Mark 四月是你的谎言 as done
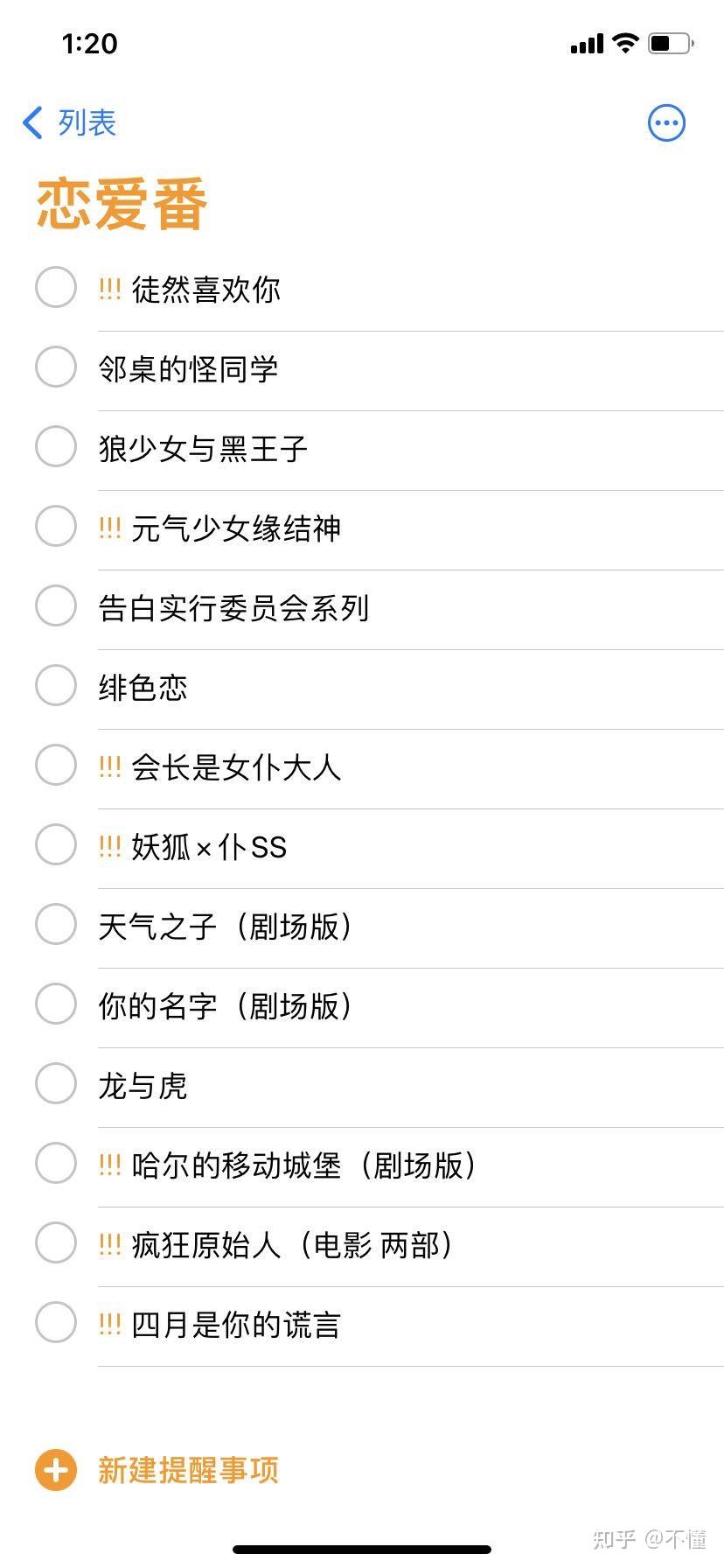Screen dimensions: 724x1568 pos(56,1323)
